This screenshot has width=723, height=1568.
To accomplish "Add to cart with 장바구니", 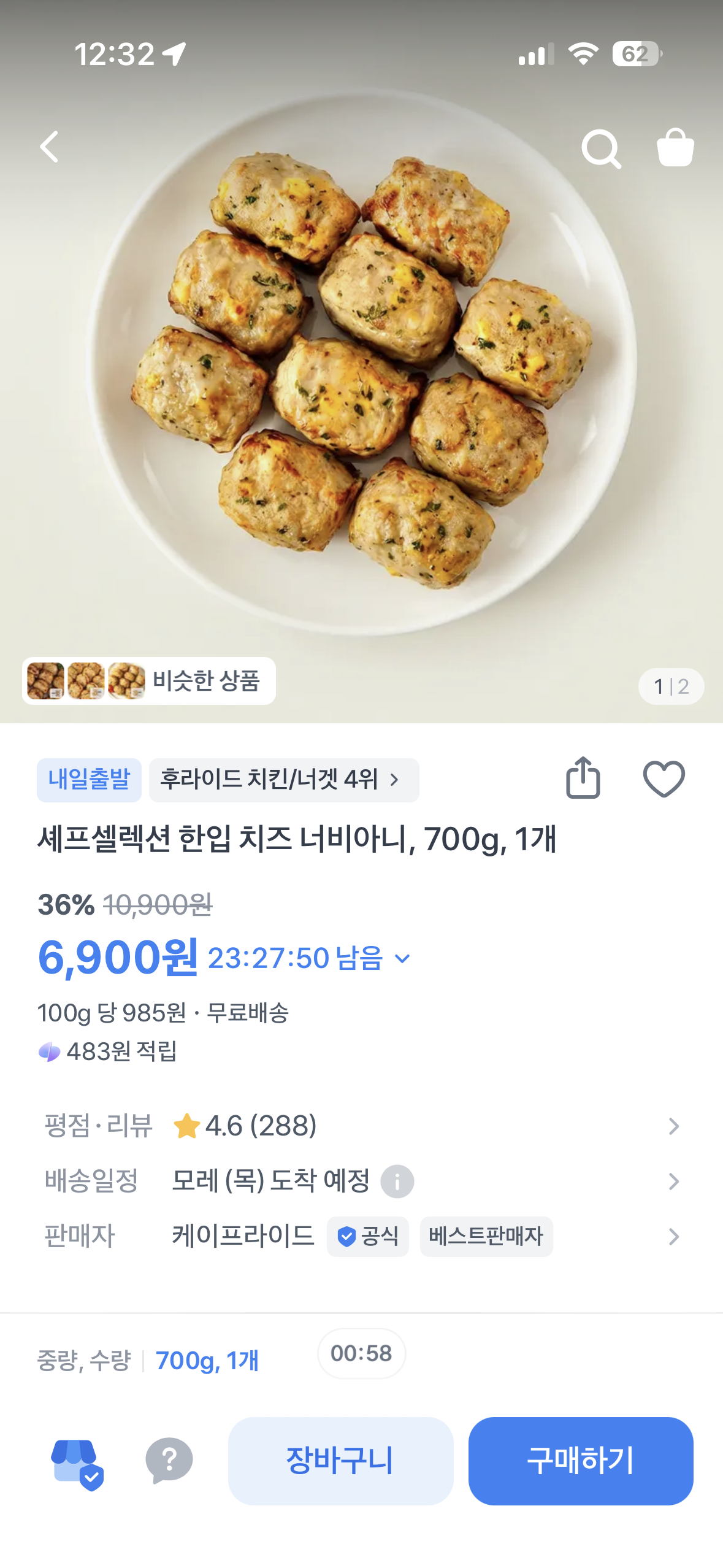I will point(340,1461).
